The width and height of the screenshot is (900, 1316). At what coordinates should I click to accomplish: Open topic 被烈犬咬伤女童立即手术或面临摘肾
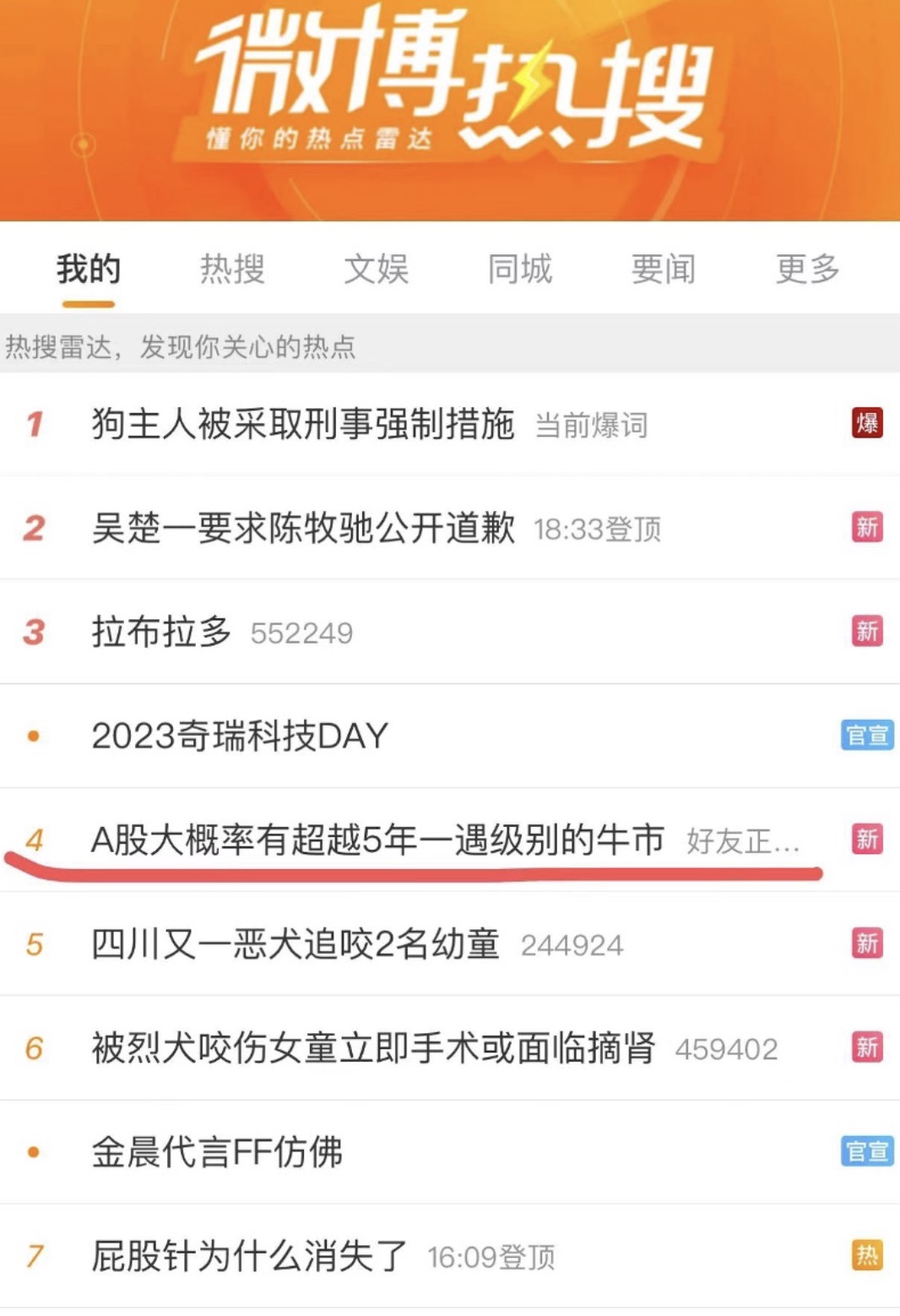(x=373, y=1048)
